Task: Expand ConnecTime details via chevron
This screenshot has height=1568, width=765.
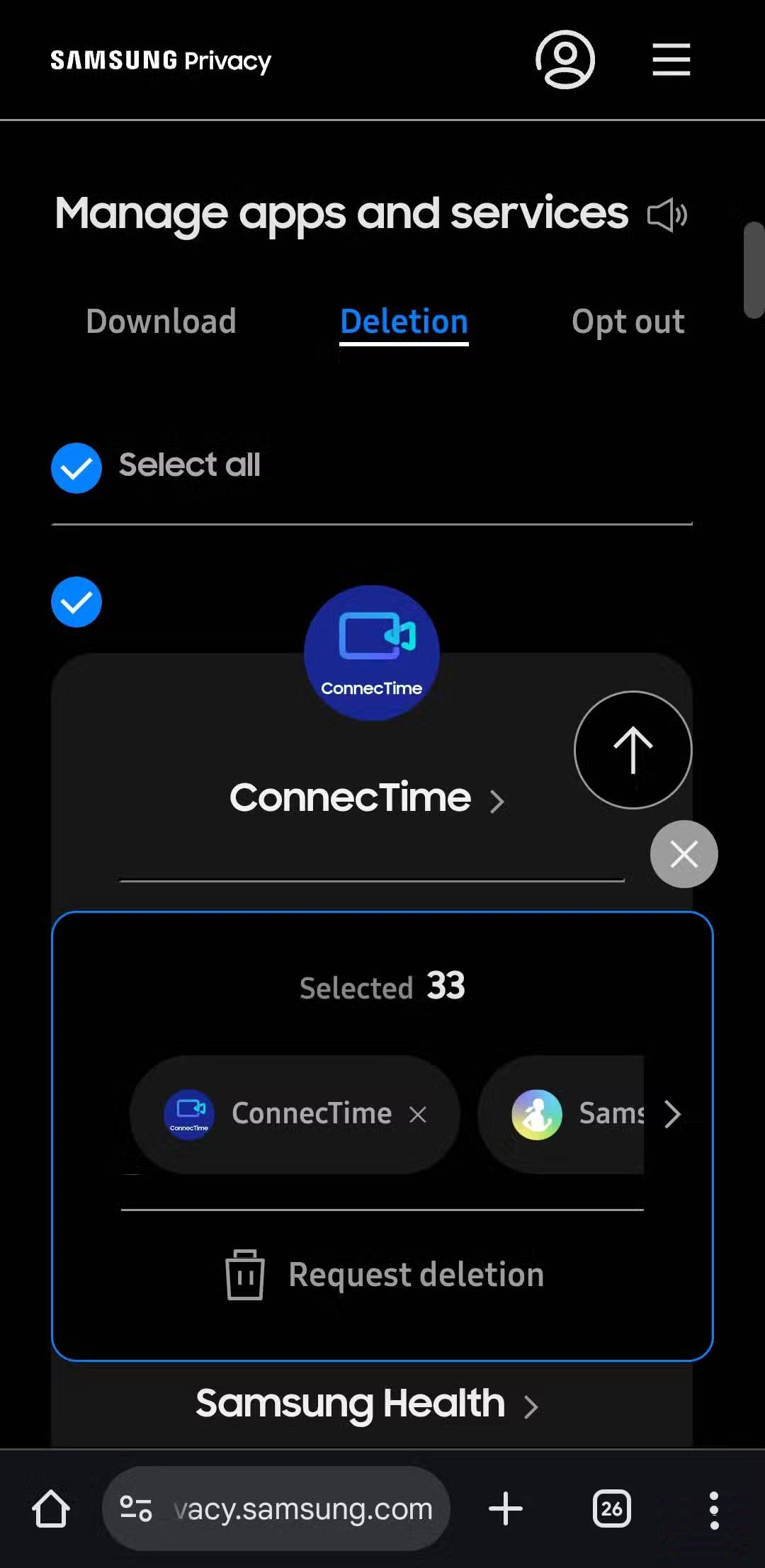Action: (497, 801)
